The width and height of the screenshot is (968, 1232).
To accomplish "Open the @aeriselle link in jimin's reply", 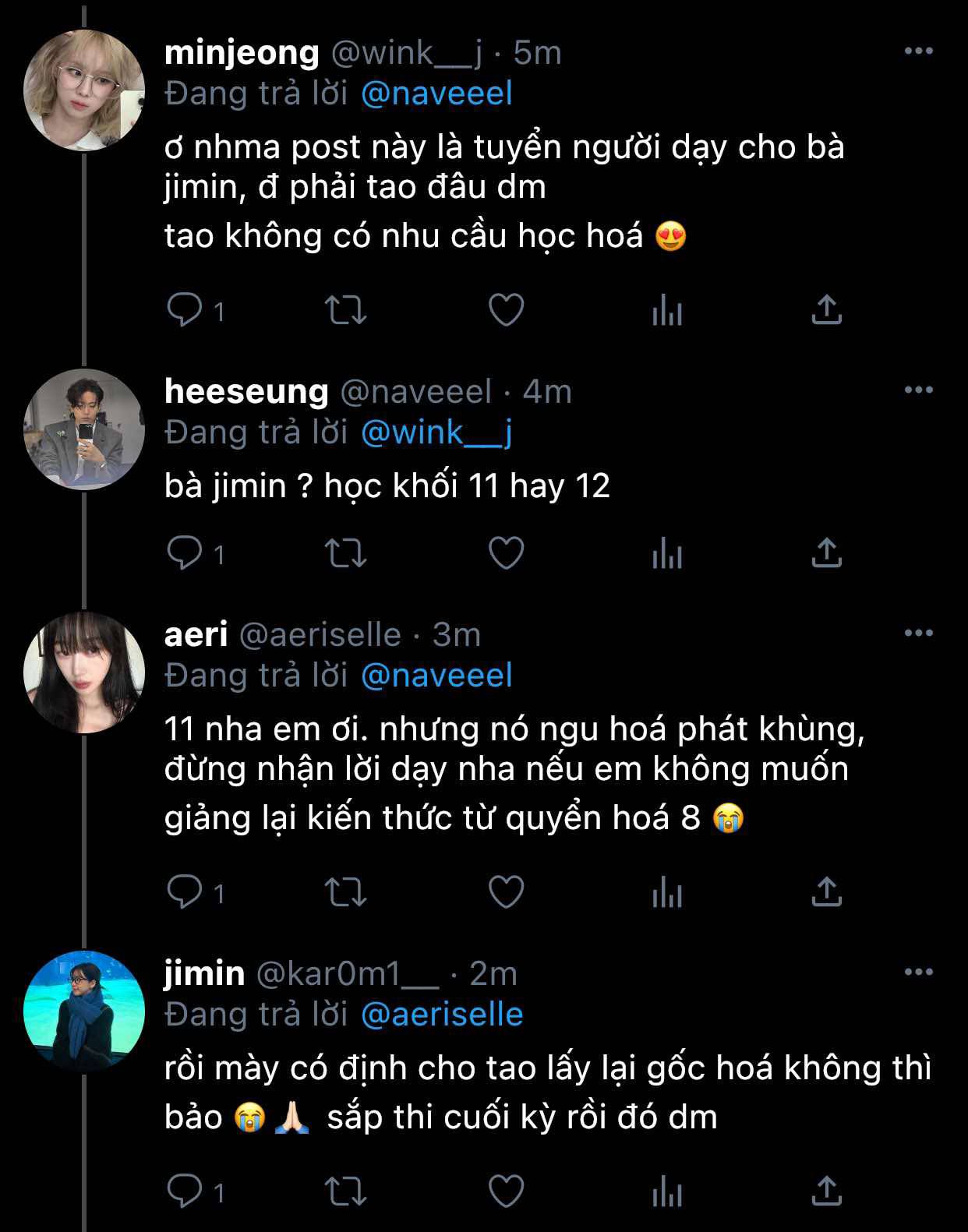I will (x=442, y=1015).
